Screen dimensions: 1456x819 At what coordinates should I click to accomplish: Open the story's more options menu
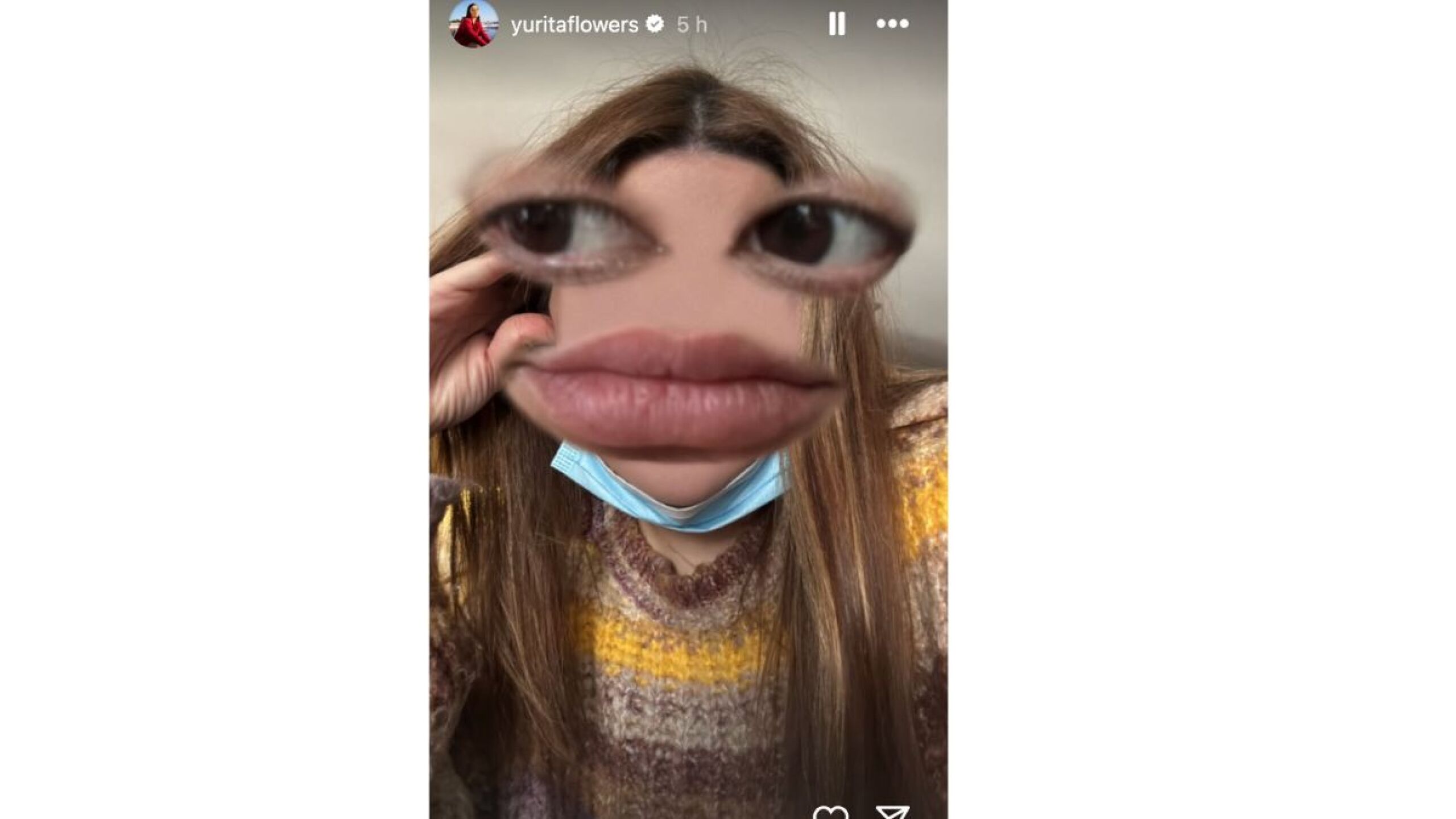coord(892,24)
